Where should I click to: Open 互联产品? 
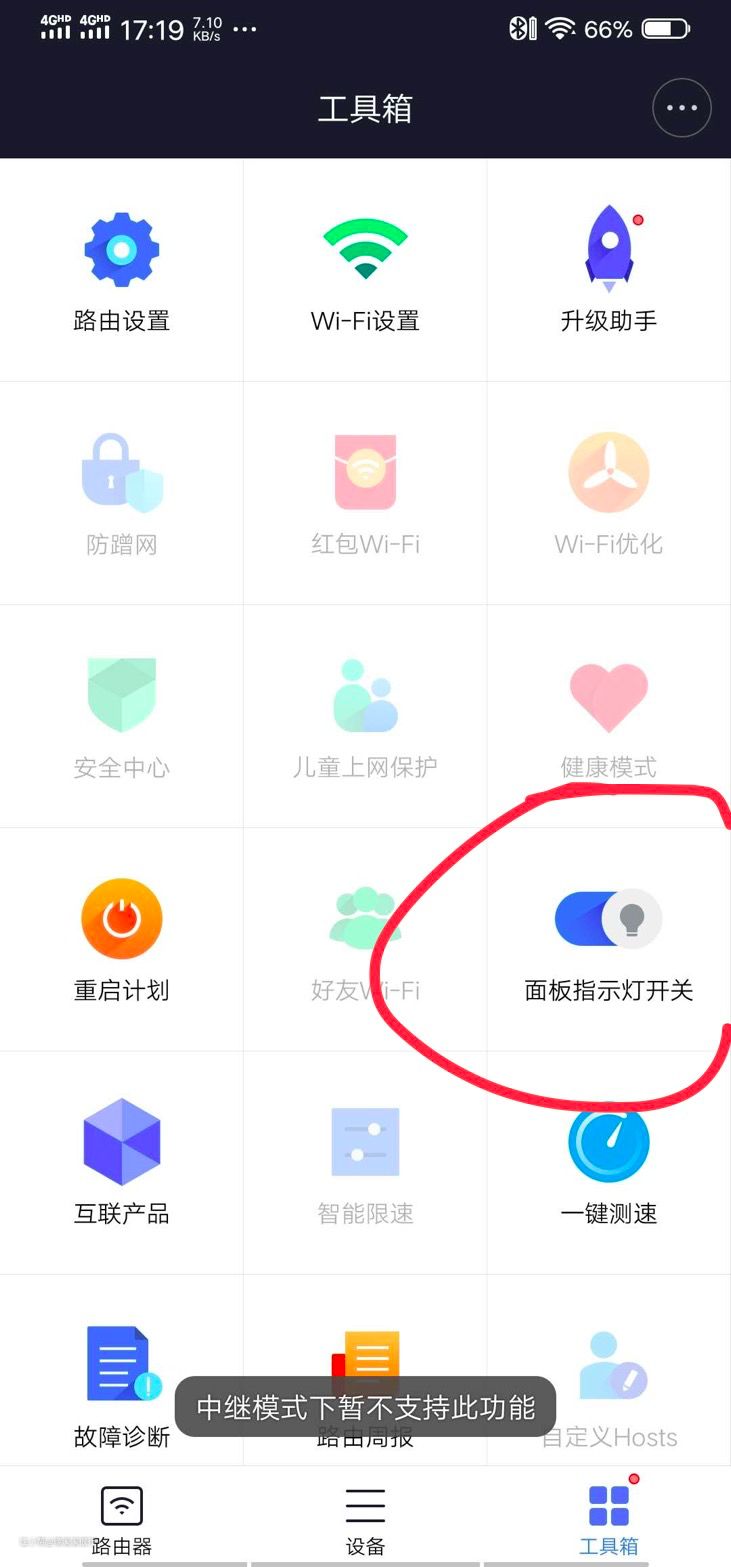[121, 1162]
